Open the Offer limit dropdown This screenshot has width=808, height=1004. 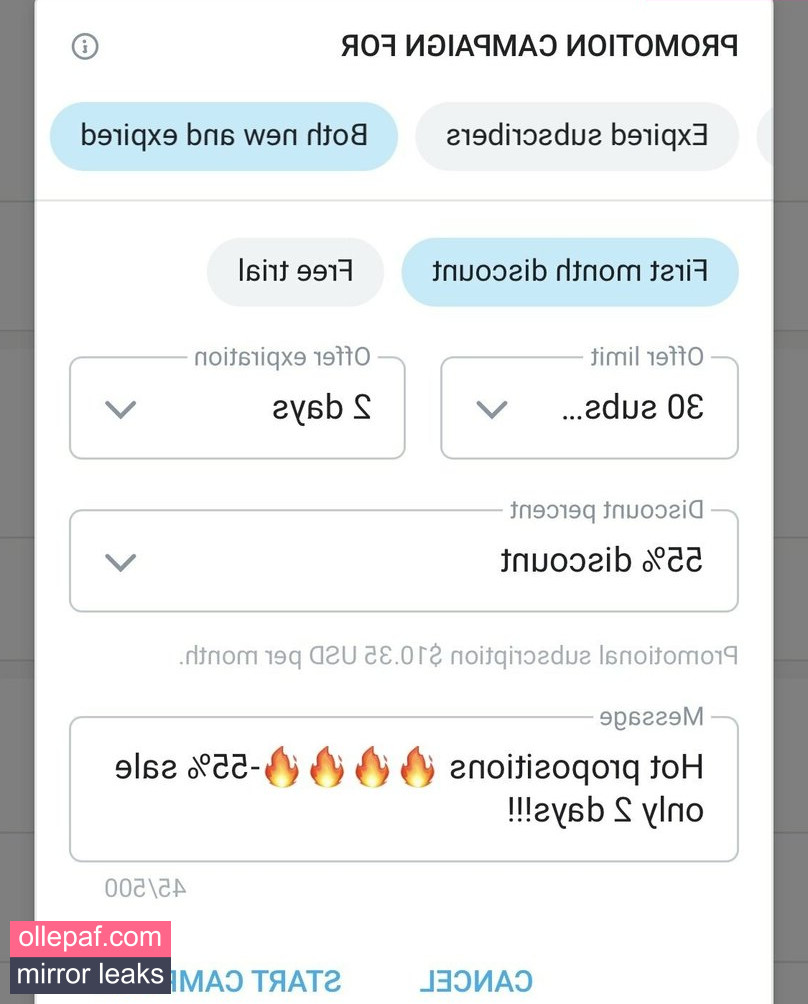pyautogui.click(x=589, y=409)
